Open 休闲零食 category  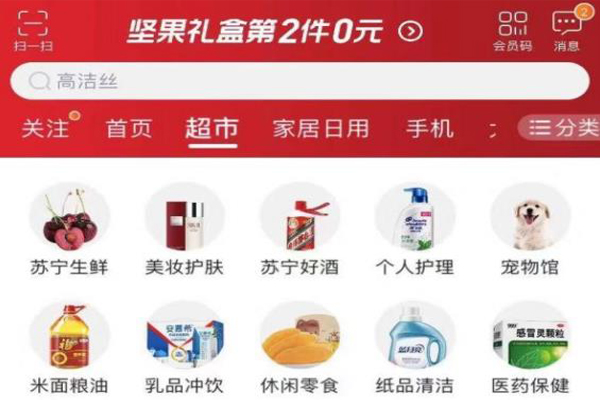(x=300, y=345)
